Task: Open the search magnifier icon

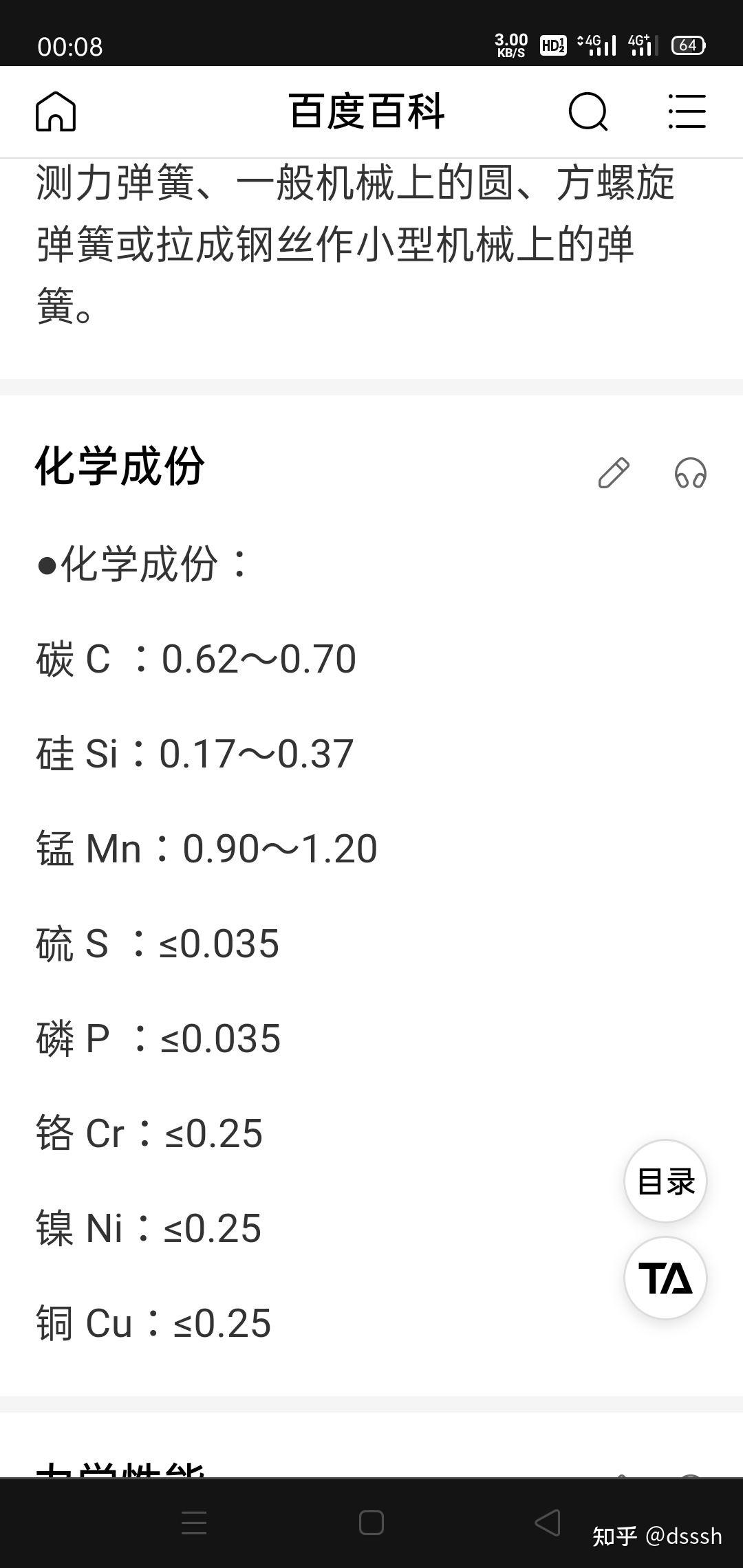Action: click(x=588, y=111)
